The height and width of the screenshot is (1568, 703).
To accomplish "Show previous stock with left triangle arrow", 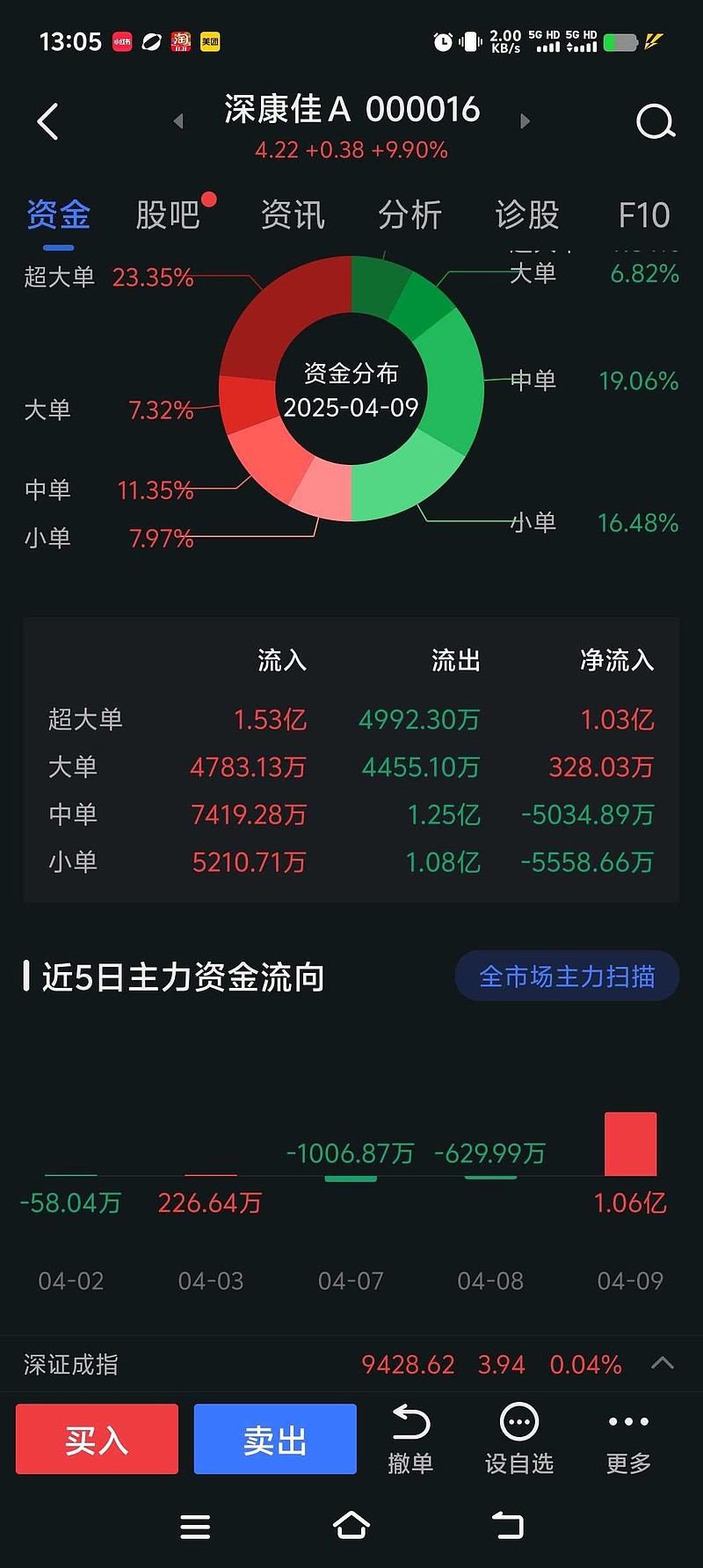I will click(x=178, y=121).
